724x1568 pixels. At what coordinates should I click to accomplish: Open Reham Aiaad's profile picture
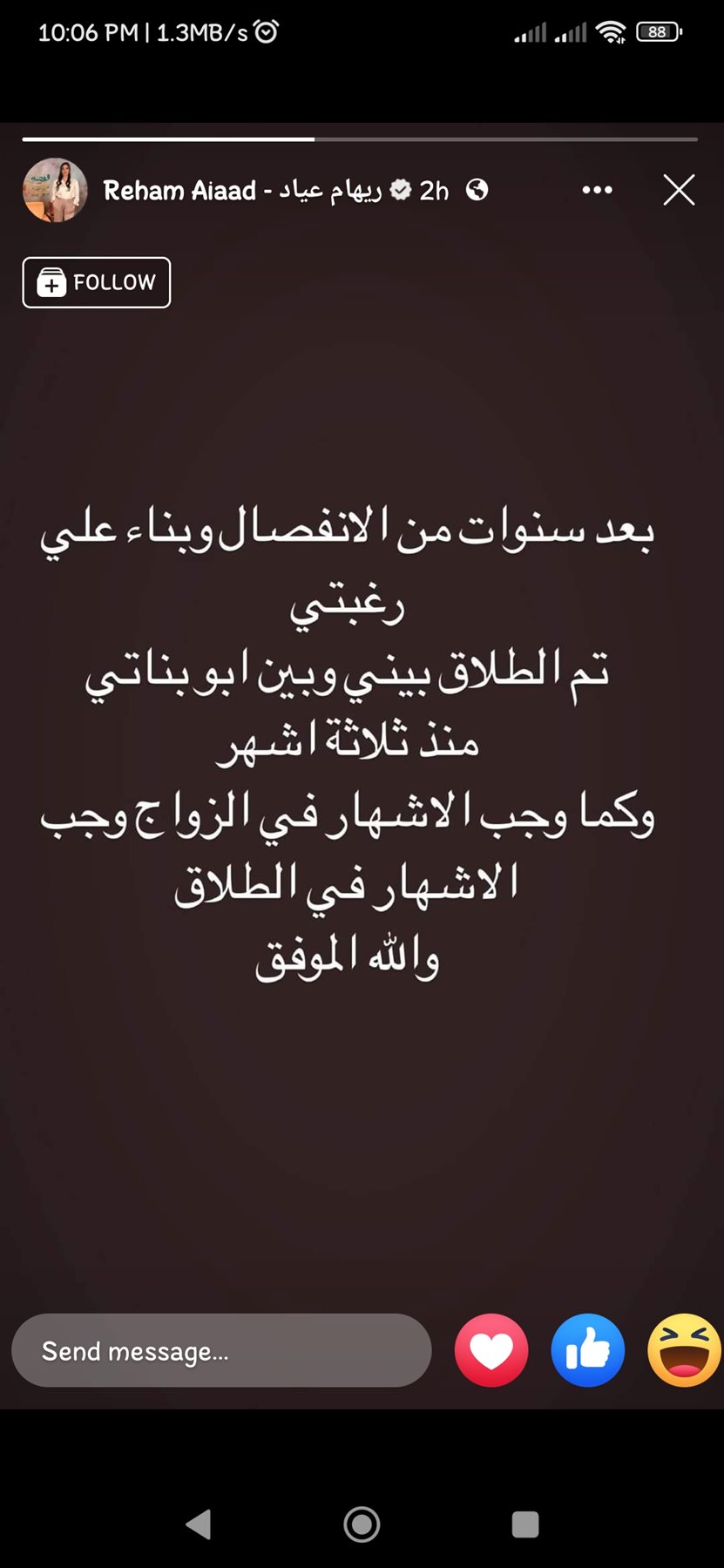55,190
